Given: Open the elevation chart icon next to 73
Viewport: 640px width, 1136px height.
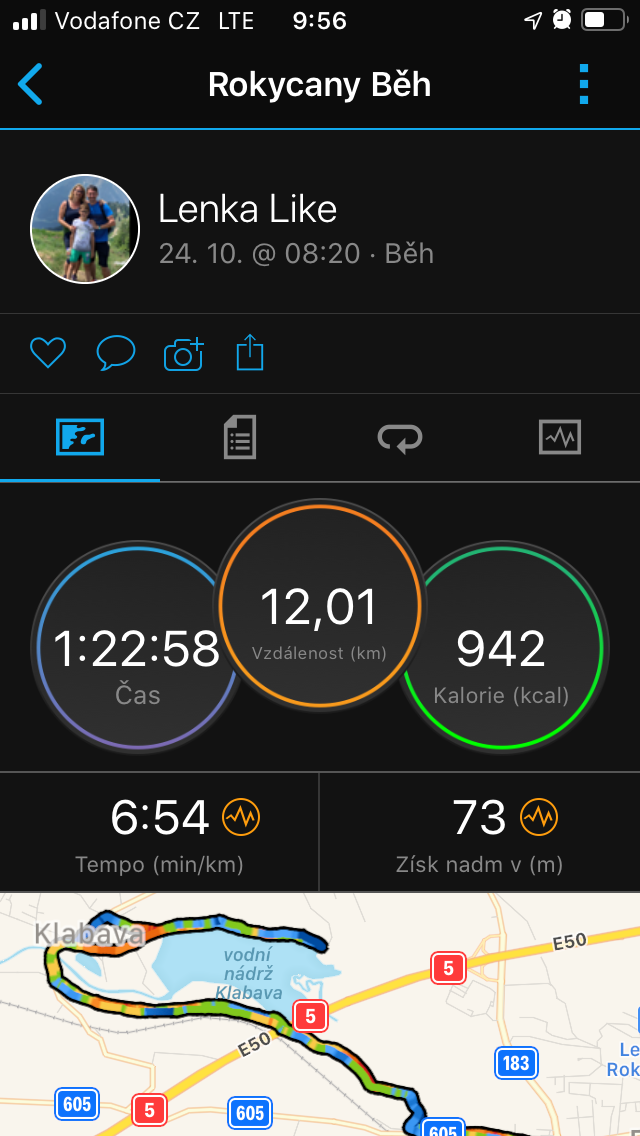Looking at the screenshot, I should coord(539,818).
